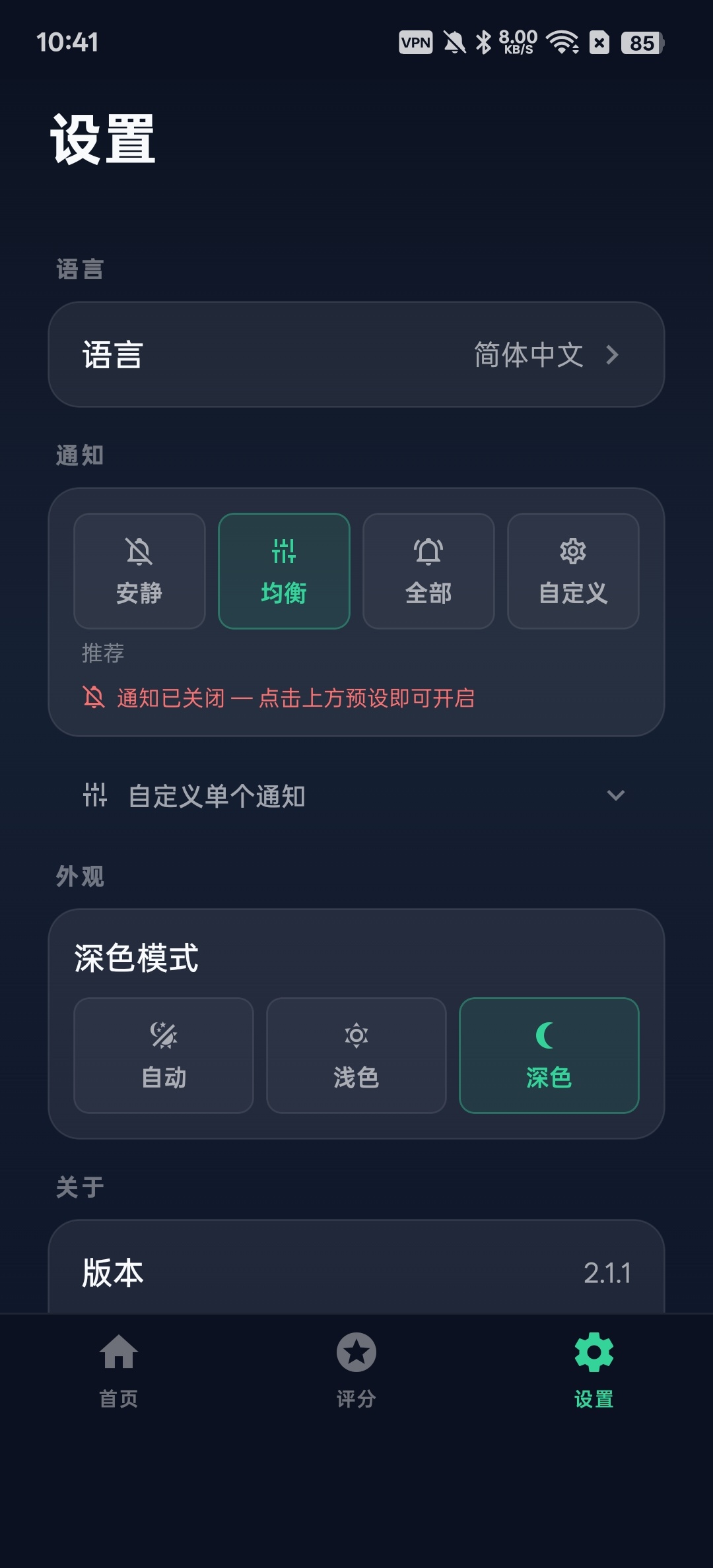The height and width of the screenshot is (1568, 713).
Task: Switch appearance to 浅色
Action: [356, 1055]
